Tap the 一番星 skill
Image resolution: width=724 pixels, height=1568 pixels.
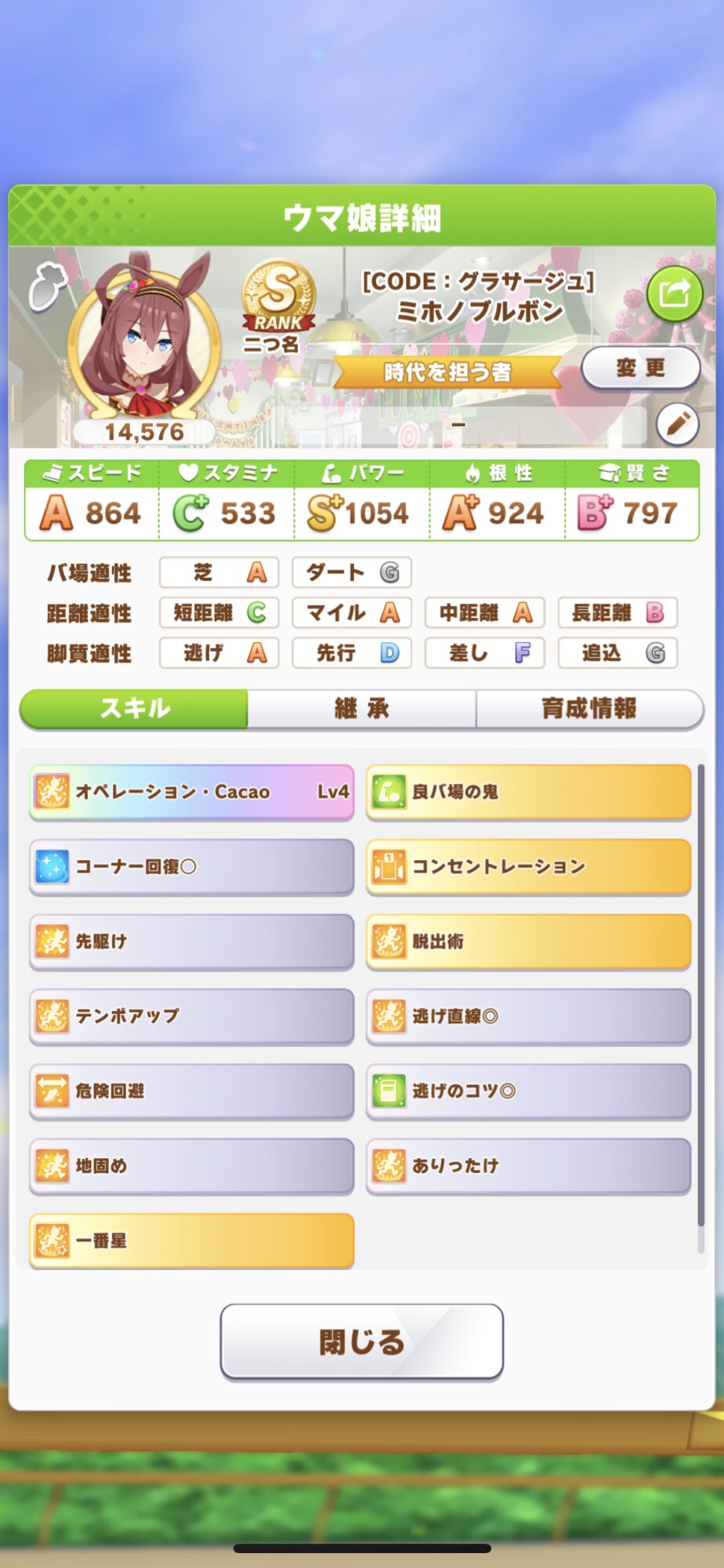tap(191, 1240)
